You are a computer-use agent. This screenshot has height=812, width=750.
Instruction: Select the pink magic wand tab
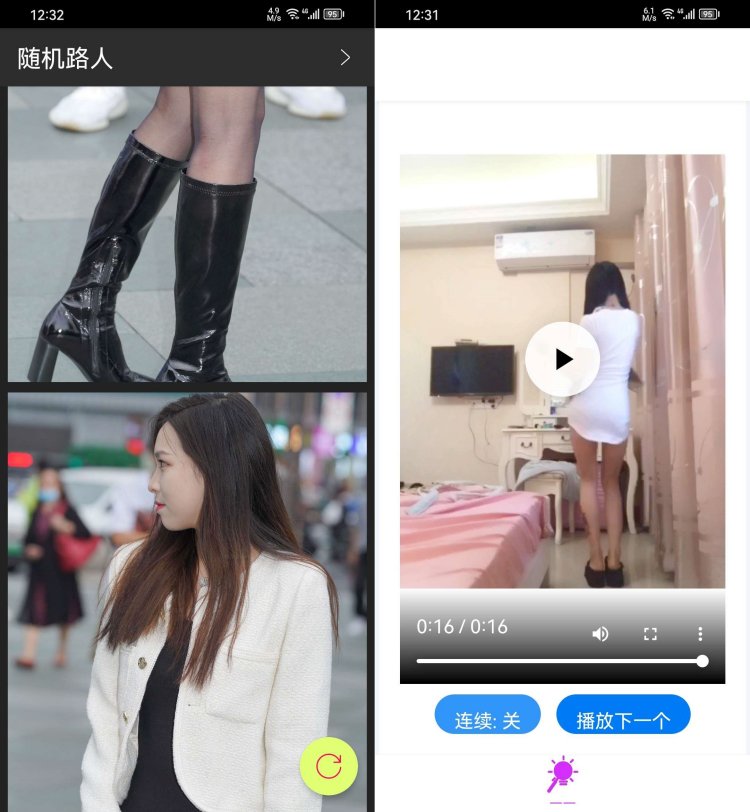point(562,776)
